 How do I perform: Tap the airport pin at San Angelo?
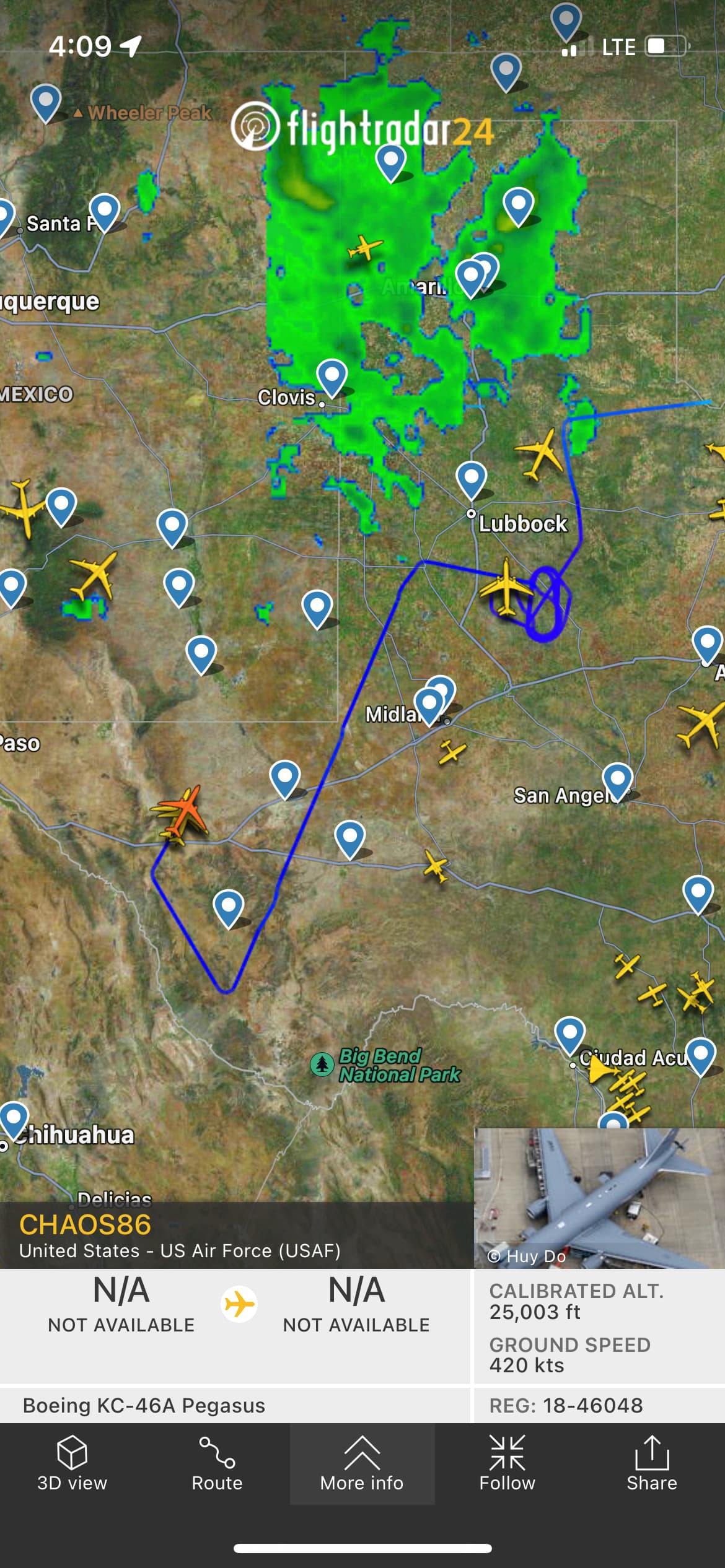click(x=617, y=780)
